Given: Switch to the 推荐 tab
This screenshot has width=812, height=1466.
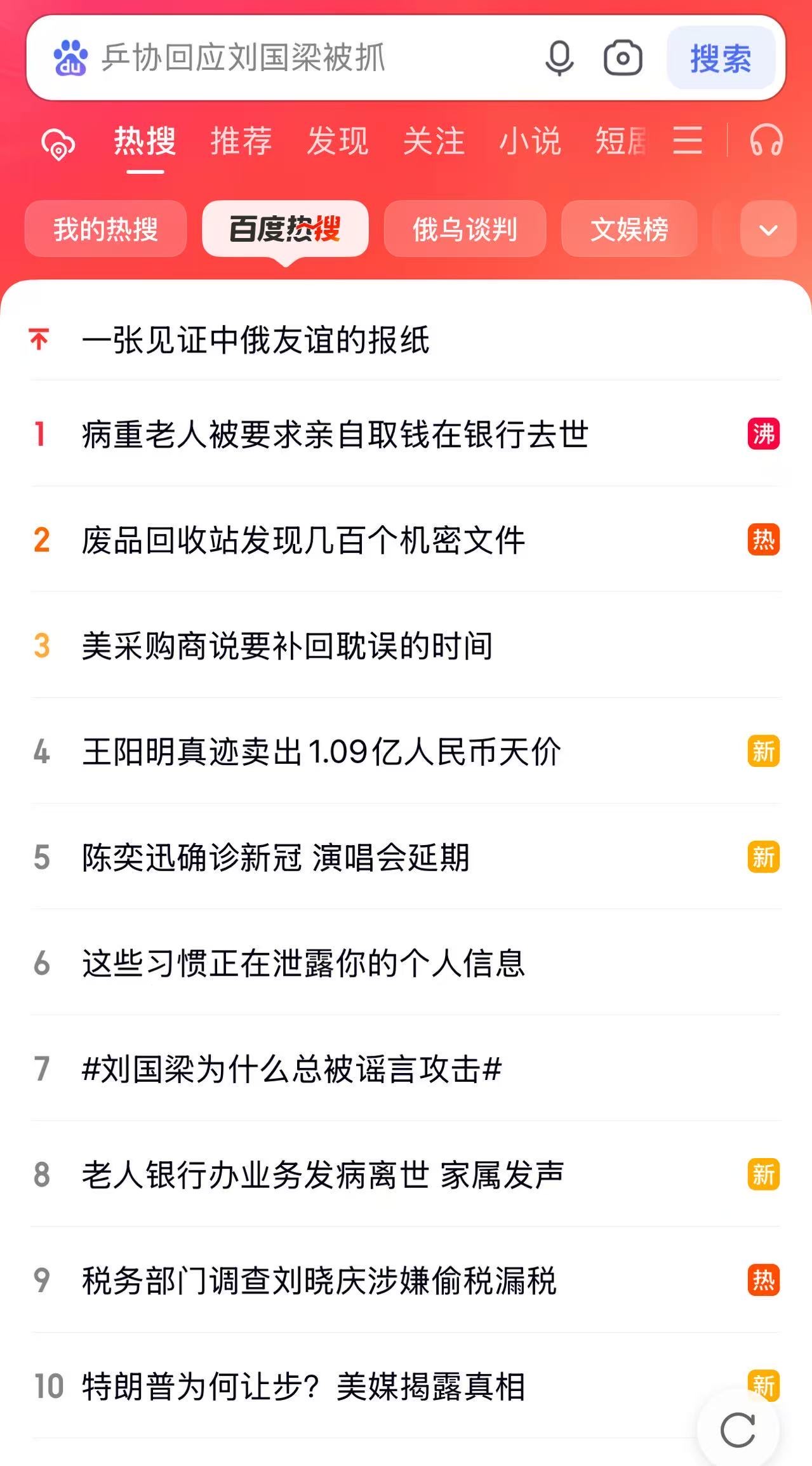Looking at the screenshot, I should click(x=241, y=140).
